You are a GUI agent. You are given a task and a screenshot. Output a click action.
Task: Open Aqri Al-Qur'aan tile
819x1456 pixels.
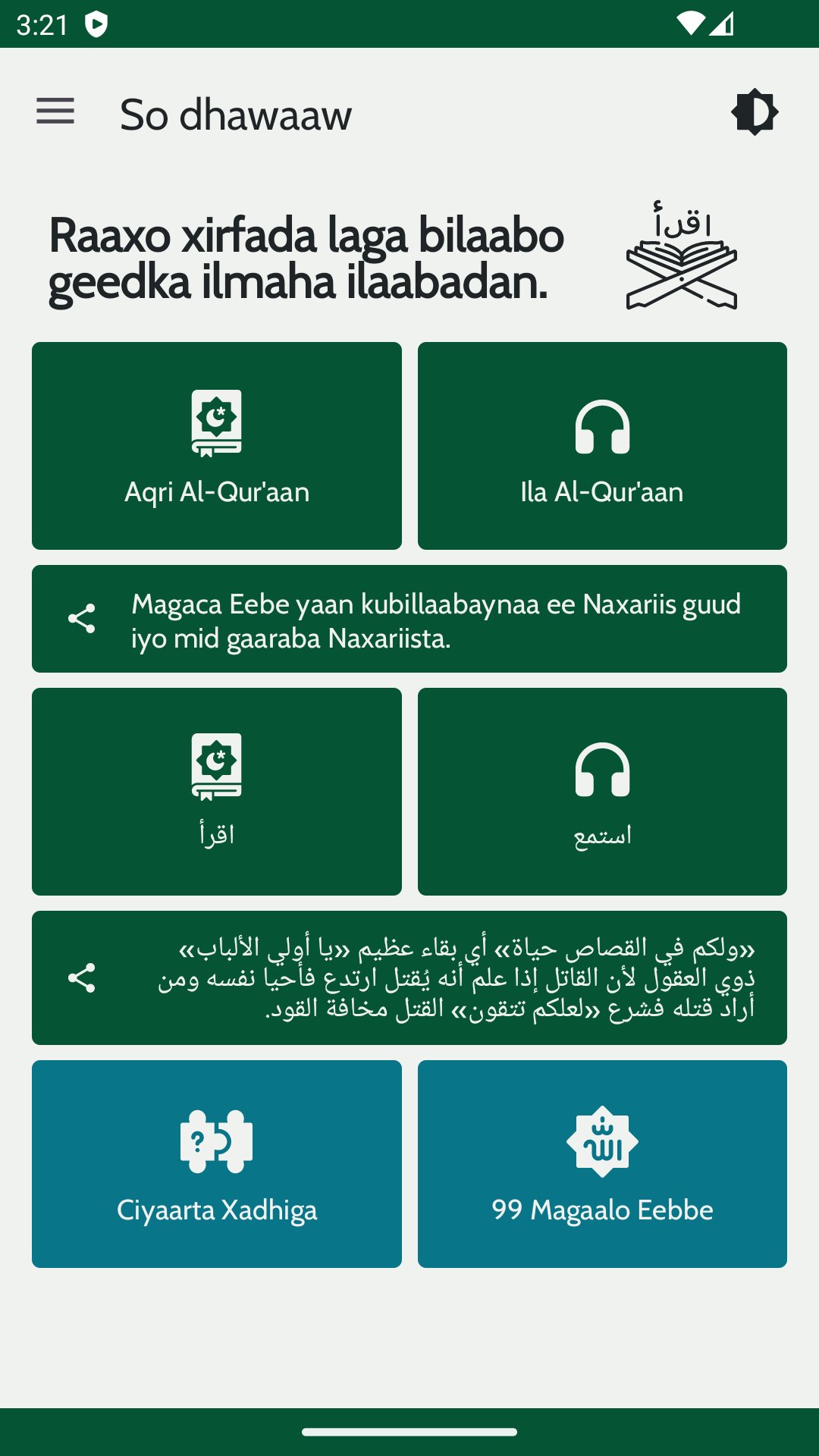pyautogui.click(x=217, y=446)
